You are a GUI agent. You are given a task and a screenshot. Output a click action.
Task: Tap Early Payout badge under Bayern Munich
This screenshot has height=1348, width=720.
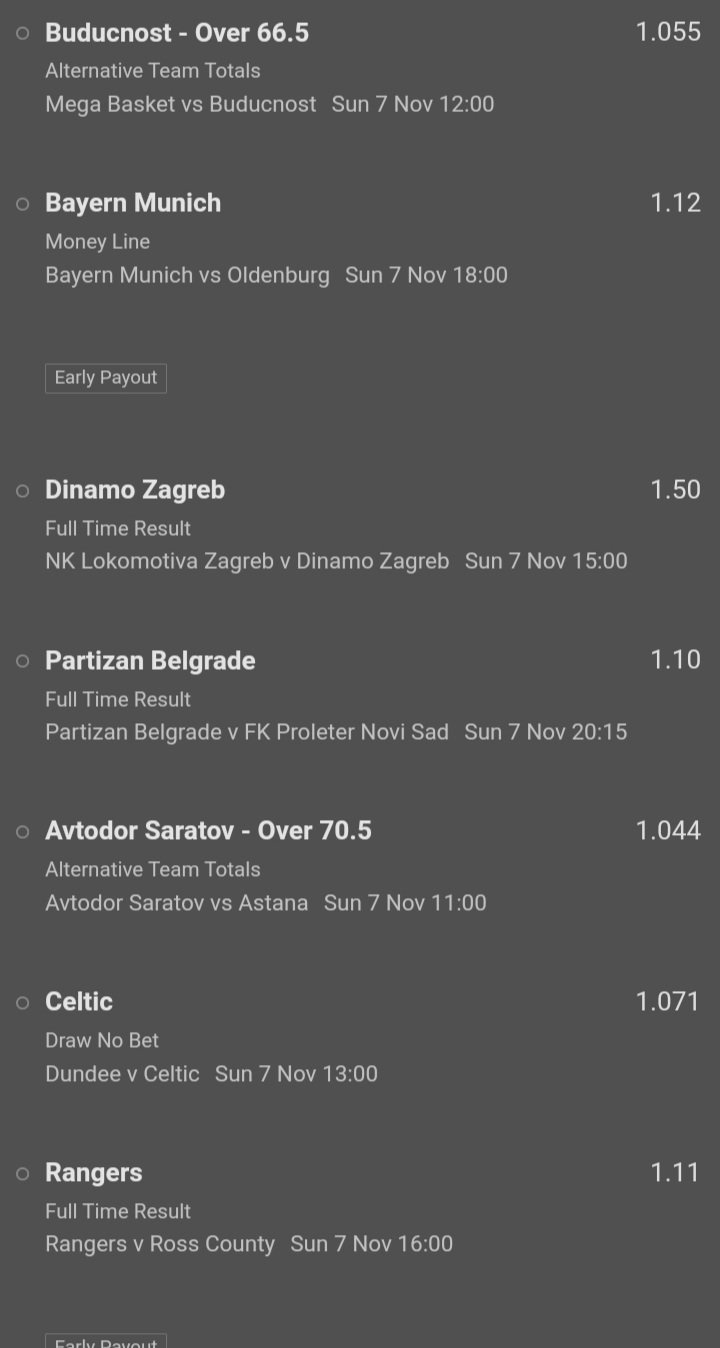tap(106, 378)
